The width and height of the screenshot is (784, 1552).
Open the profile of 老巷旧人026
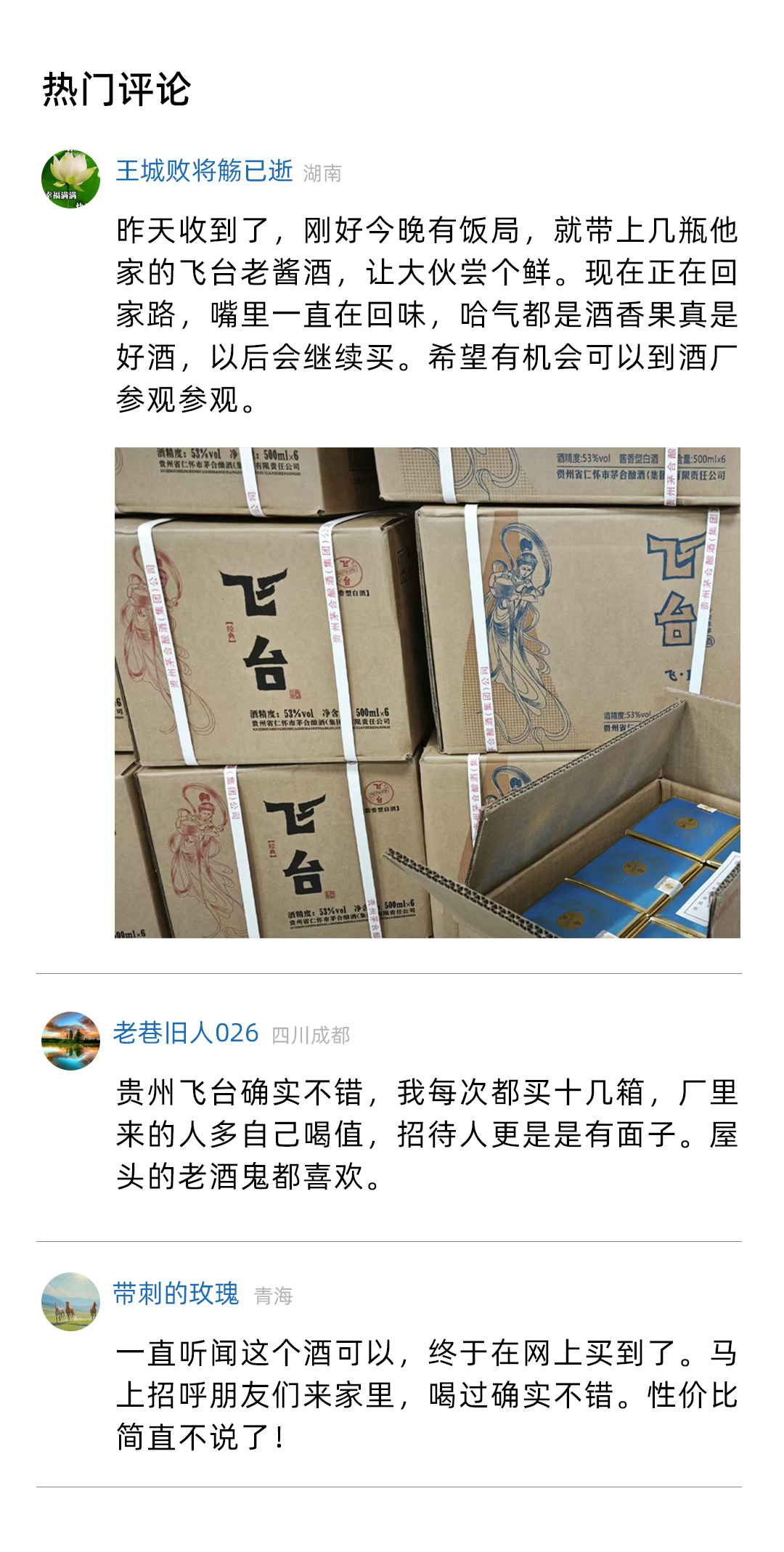186,1033
